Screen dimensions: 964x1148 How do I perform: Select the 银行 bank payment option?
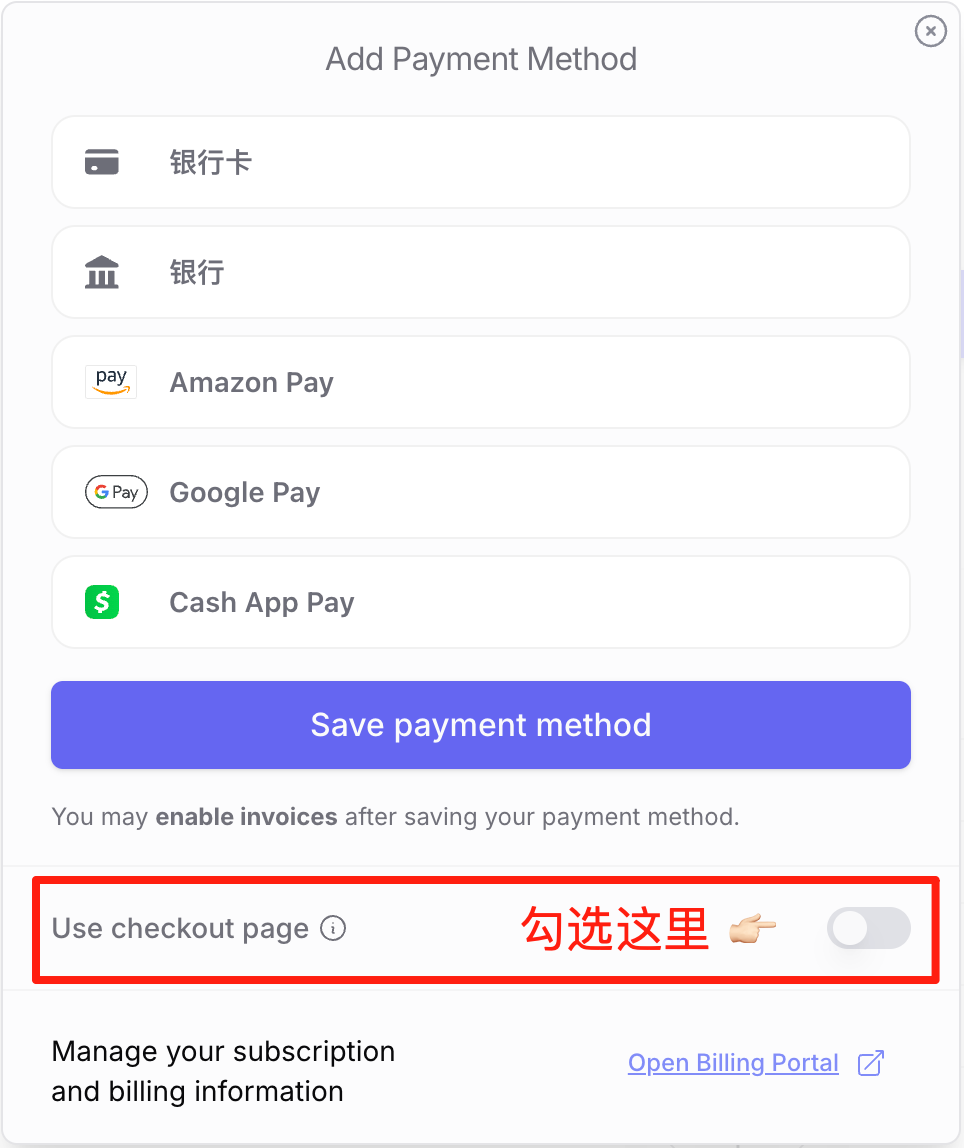pos(481,272)
